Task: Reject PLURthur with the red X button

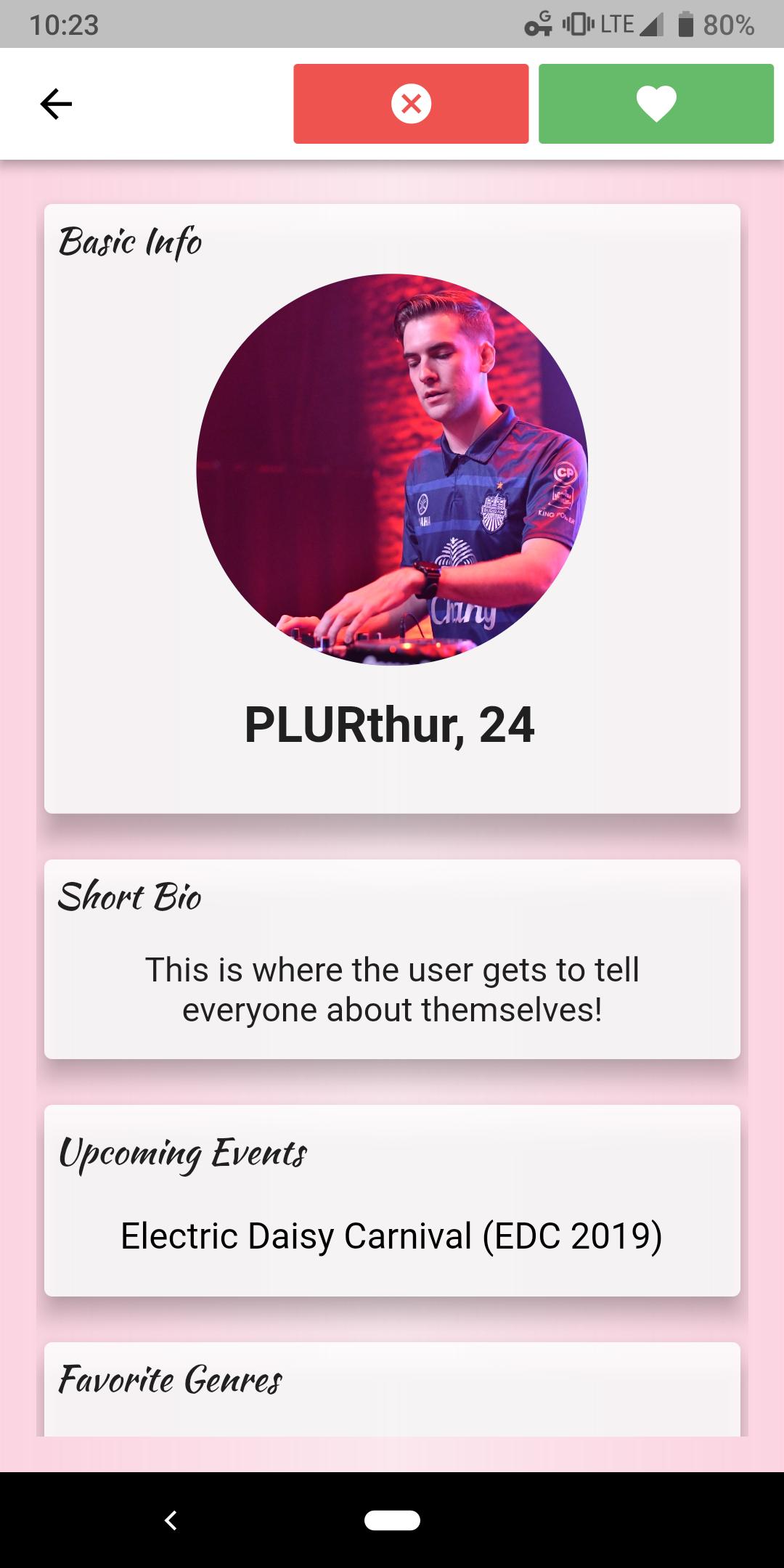Action: (411, 104)
